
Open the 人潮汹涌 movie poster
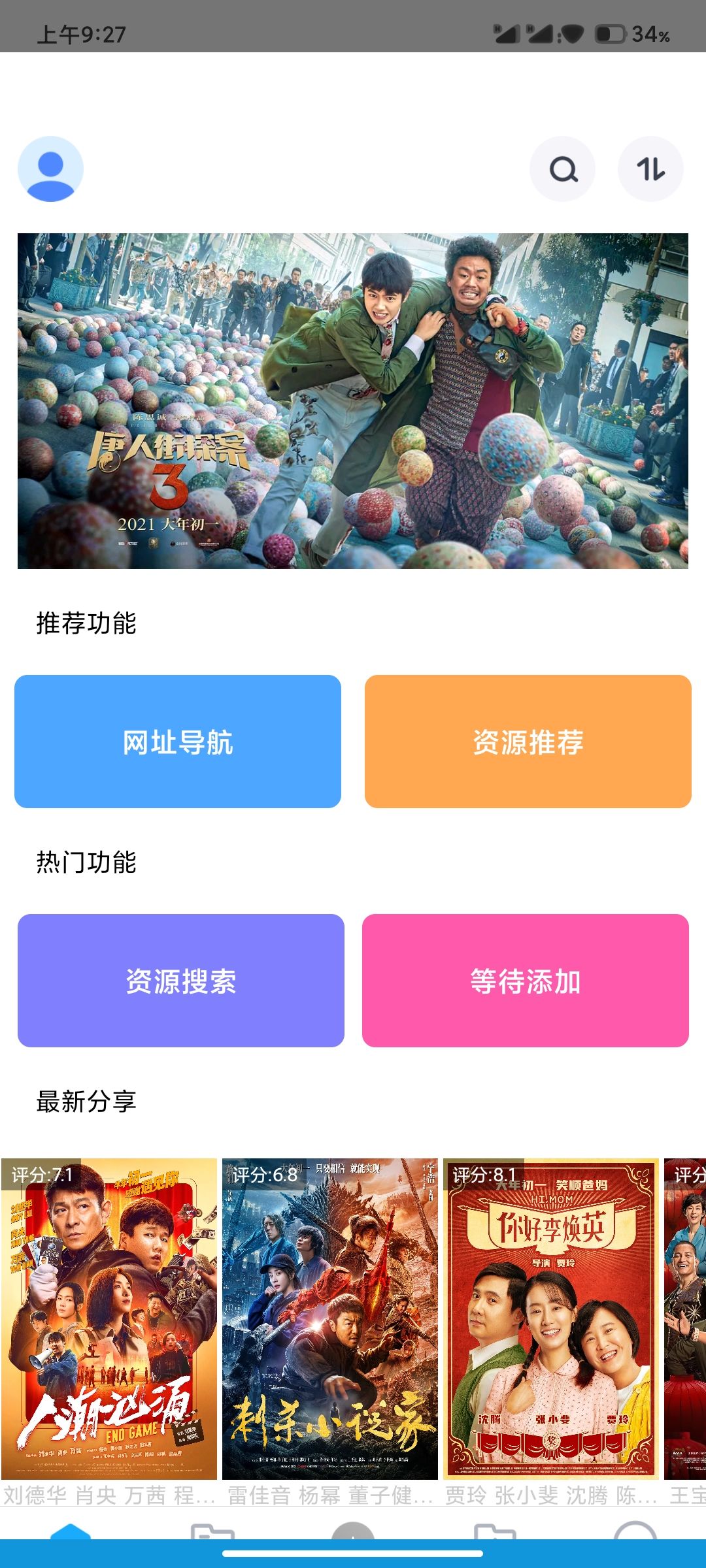(x=109, y=1318)
